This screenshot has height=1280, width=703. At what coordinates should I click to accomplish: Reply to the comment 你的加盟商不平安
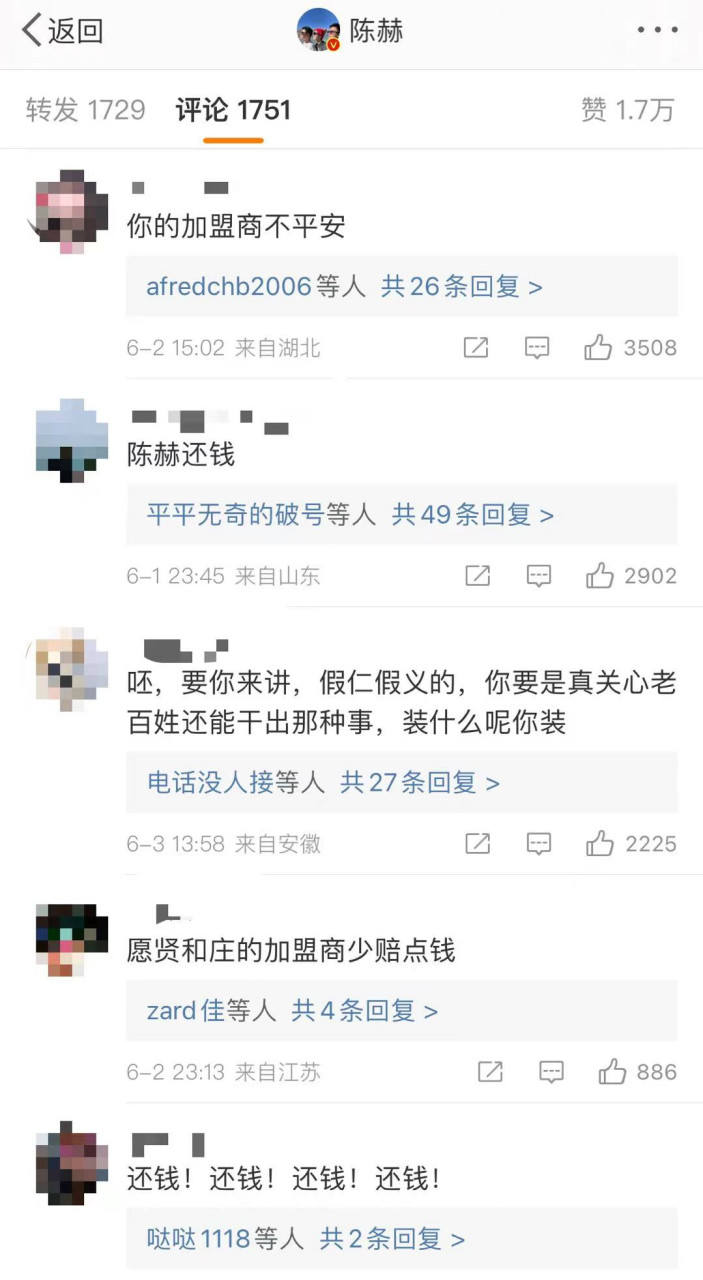pyautogui.click(x=538, y=348)
